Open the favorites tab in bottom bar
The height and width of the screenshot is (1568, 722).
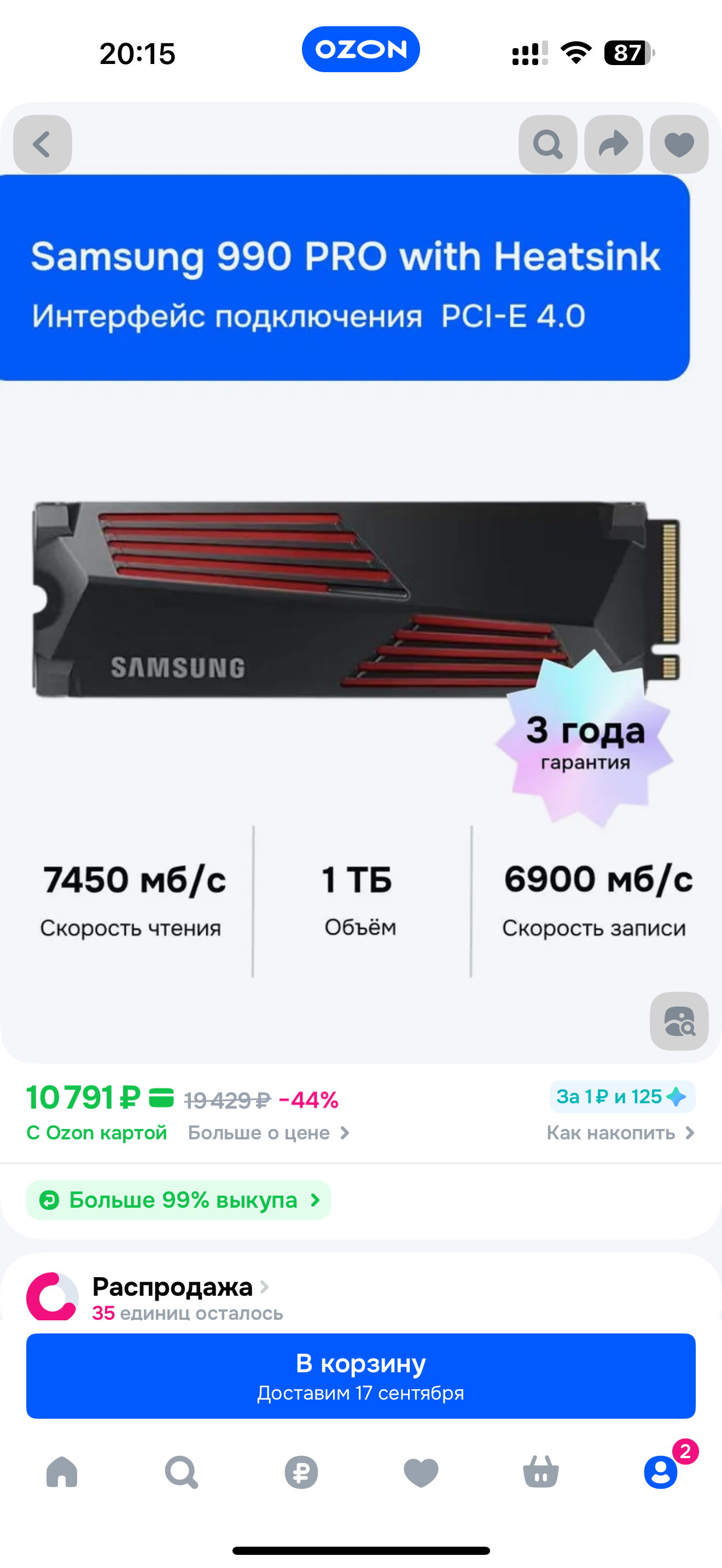pos(421,1472)
